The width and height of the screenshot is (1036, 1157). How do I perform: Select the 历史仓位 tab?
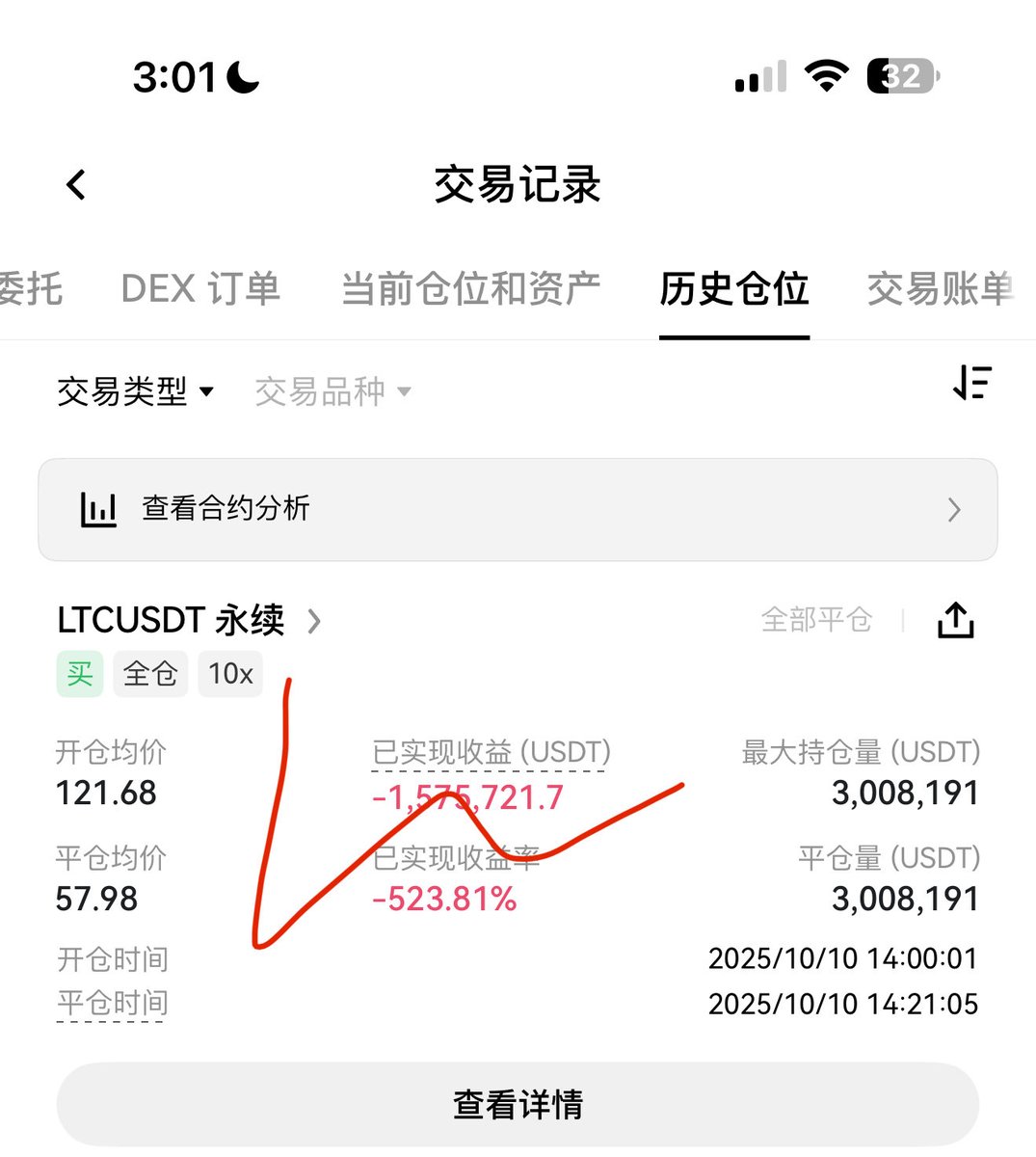click(733, 288)
